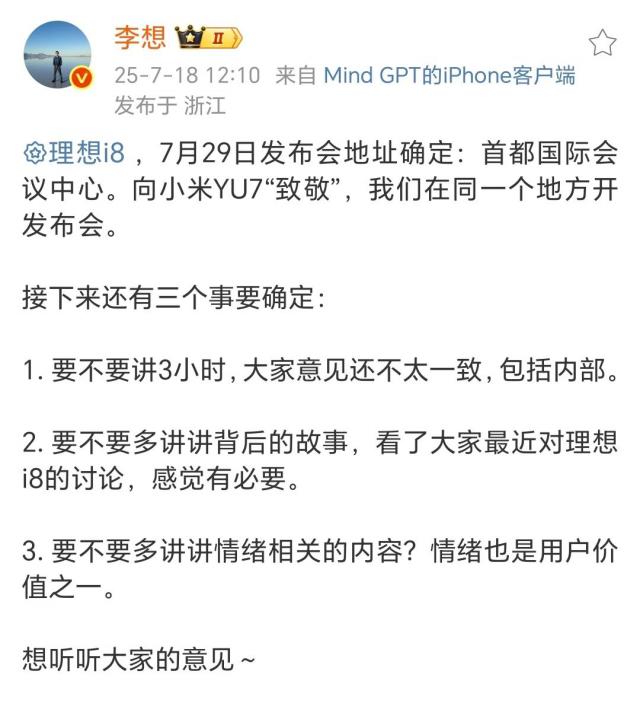This screenshot has width=640, height=706.
Task: Favorite this post with the star icon
Action: pos(602,42)
